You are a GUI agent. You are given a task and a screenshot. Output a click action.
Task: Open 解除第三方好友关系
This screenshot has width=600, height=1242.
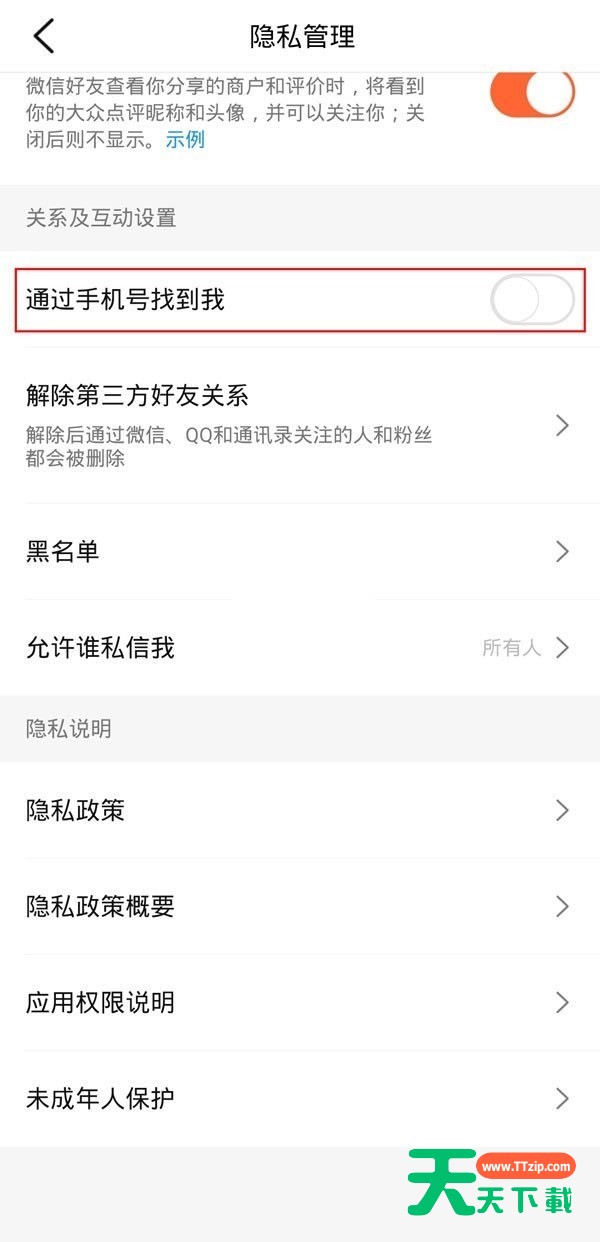[300, 426]
